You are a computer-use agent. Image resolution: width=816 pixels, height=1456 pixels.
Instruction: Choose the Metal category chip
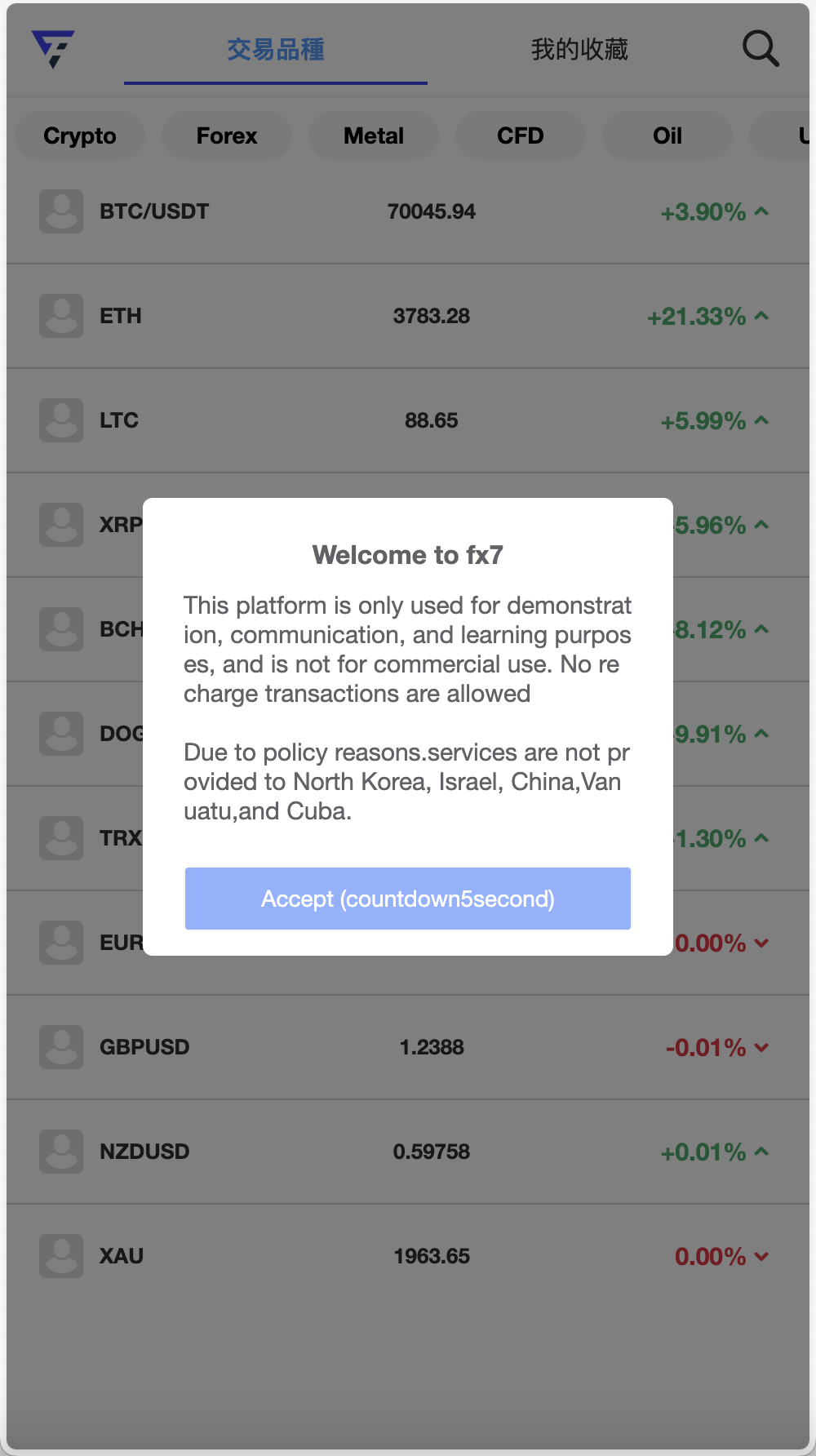click(374, 135)
